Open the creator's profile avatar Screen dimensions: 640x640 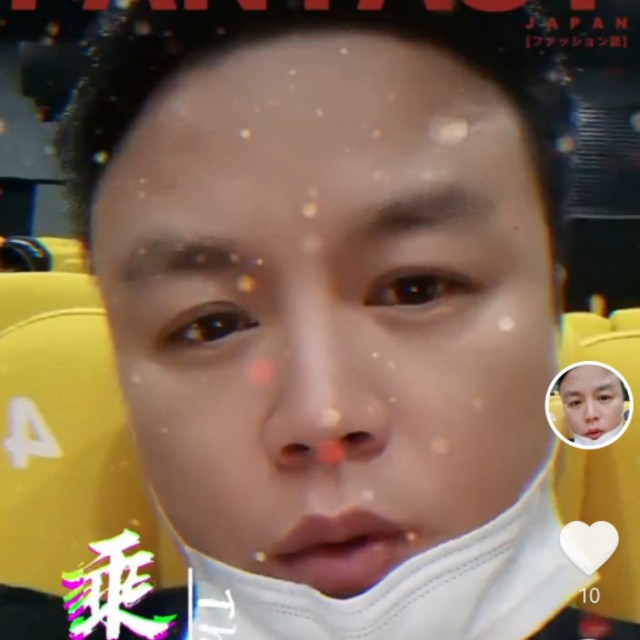click(589, 405)
